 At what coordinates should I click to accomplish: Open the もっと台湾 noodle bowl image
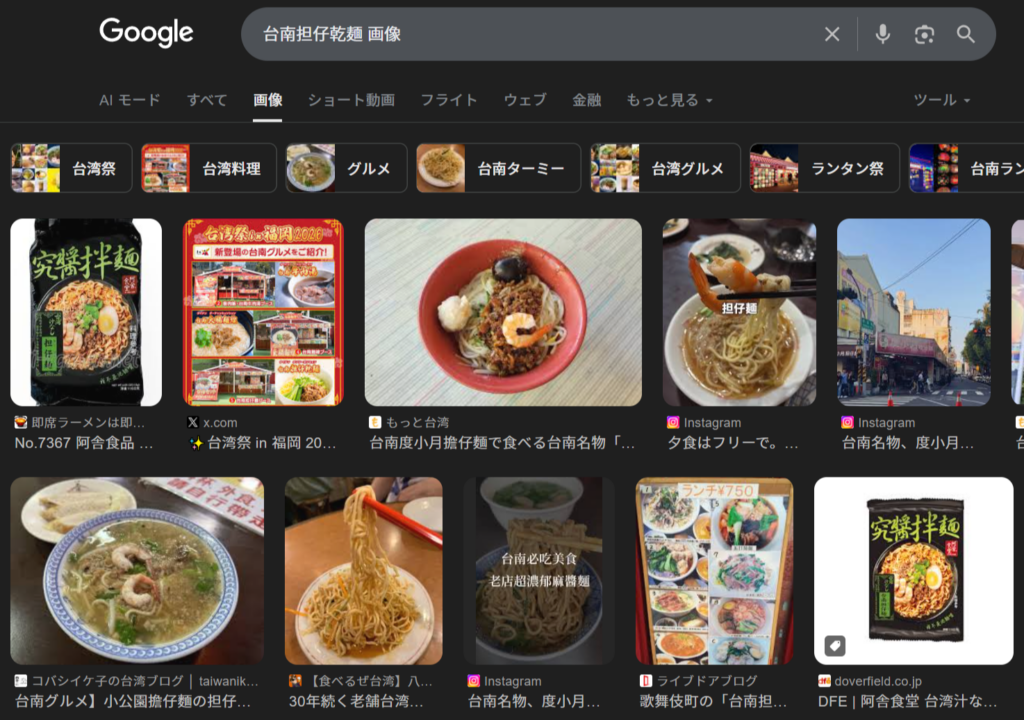pos(503,312)
